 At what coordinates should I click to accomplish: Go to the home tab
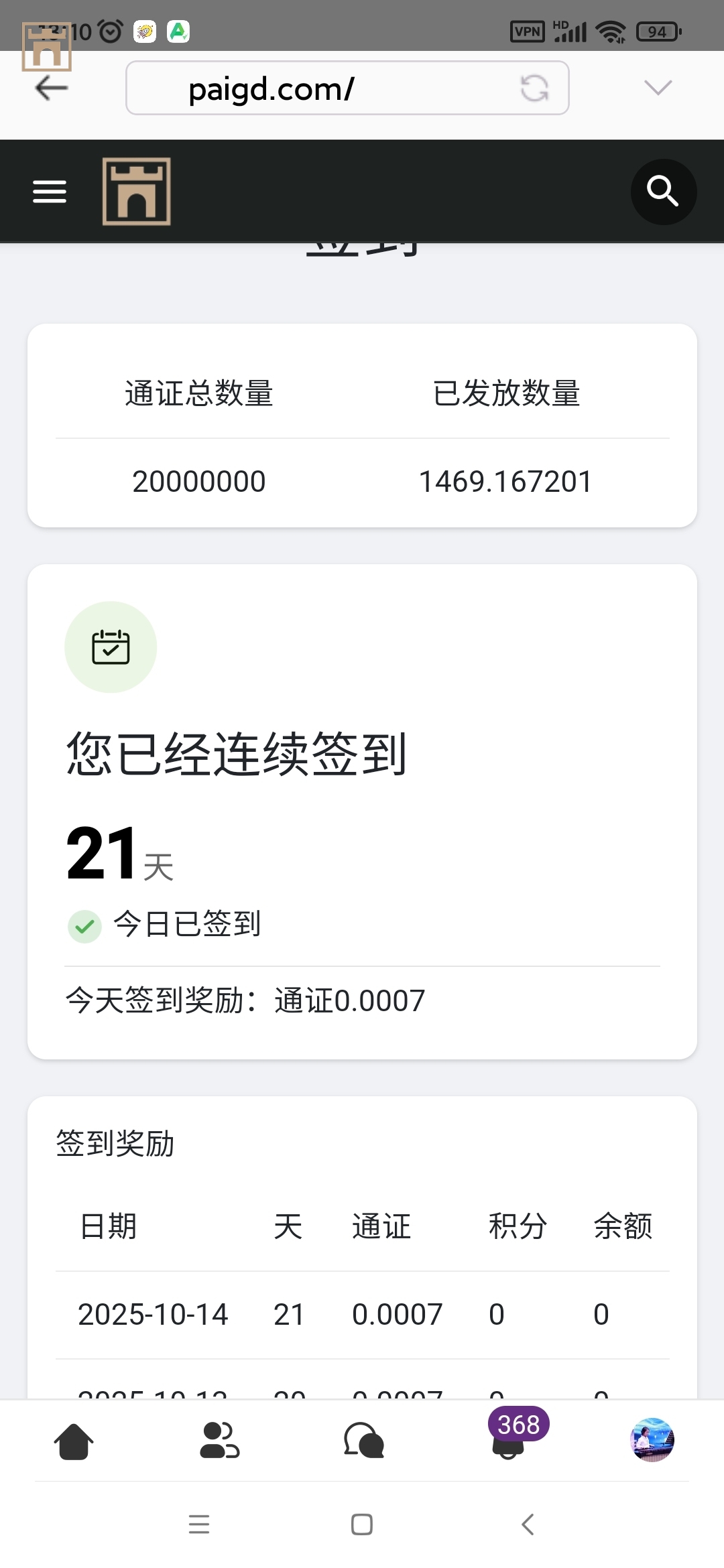coord(74,1441)
